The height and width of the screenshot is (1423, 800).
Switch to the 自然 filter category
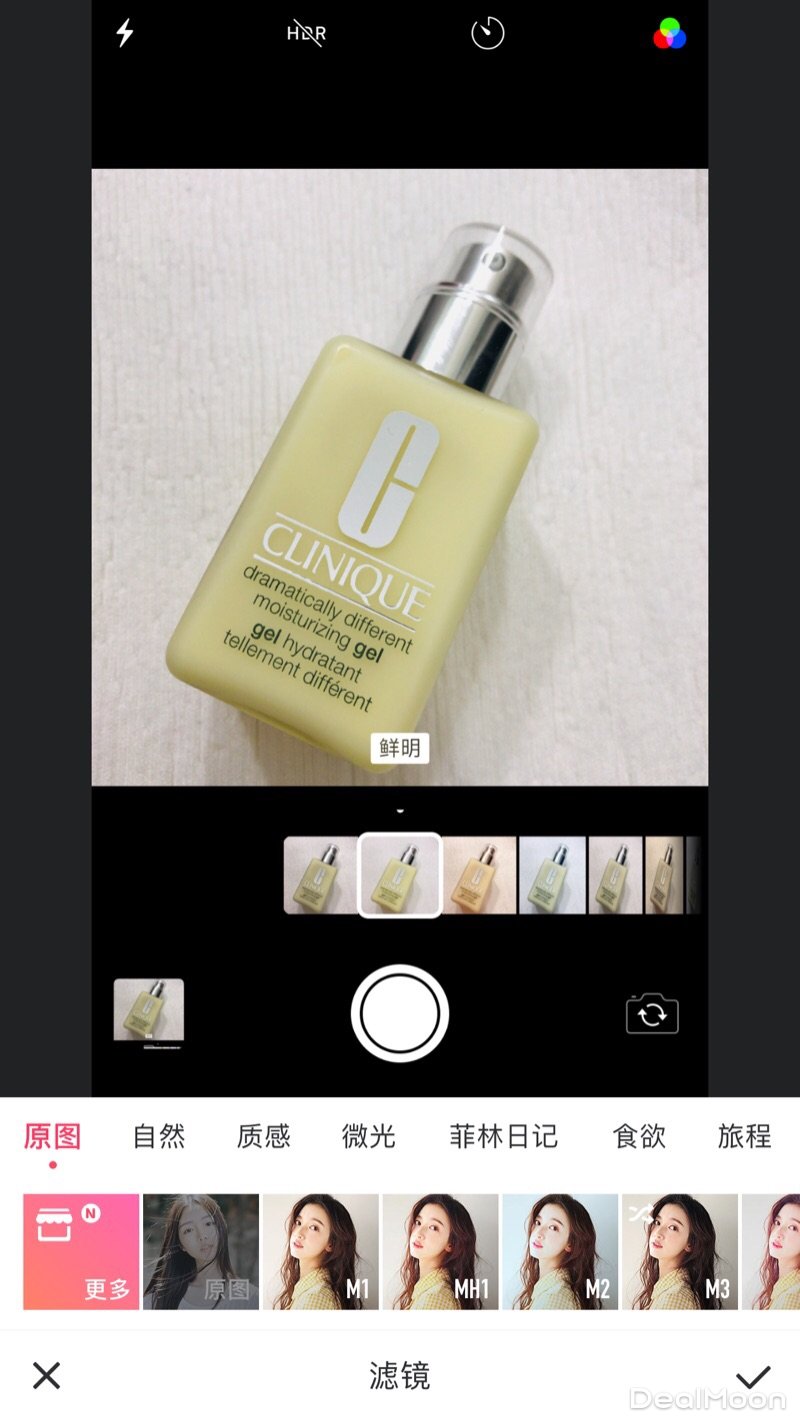tap(159, 1136)
